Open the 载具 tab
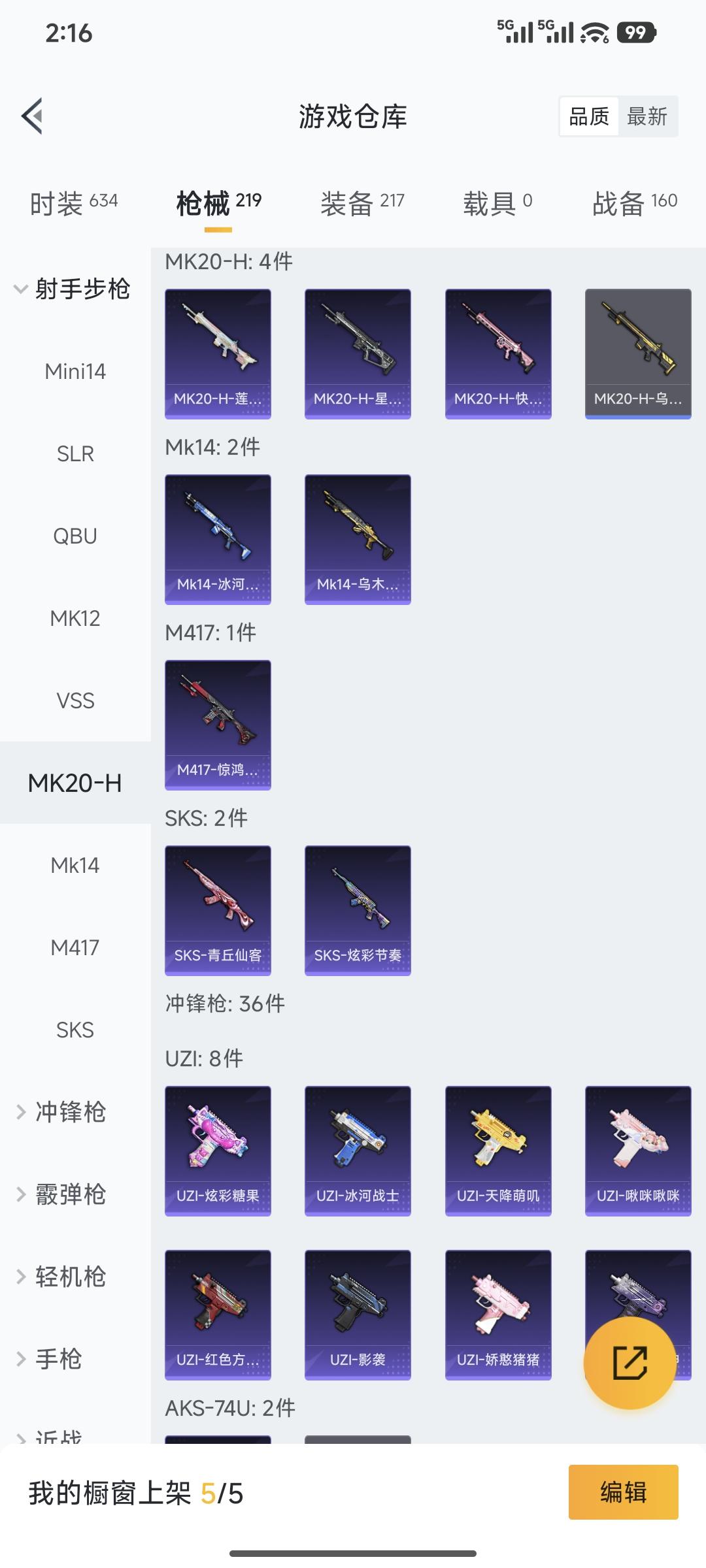This screenshot has width=706, height=1568. [497, 203]
